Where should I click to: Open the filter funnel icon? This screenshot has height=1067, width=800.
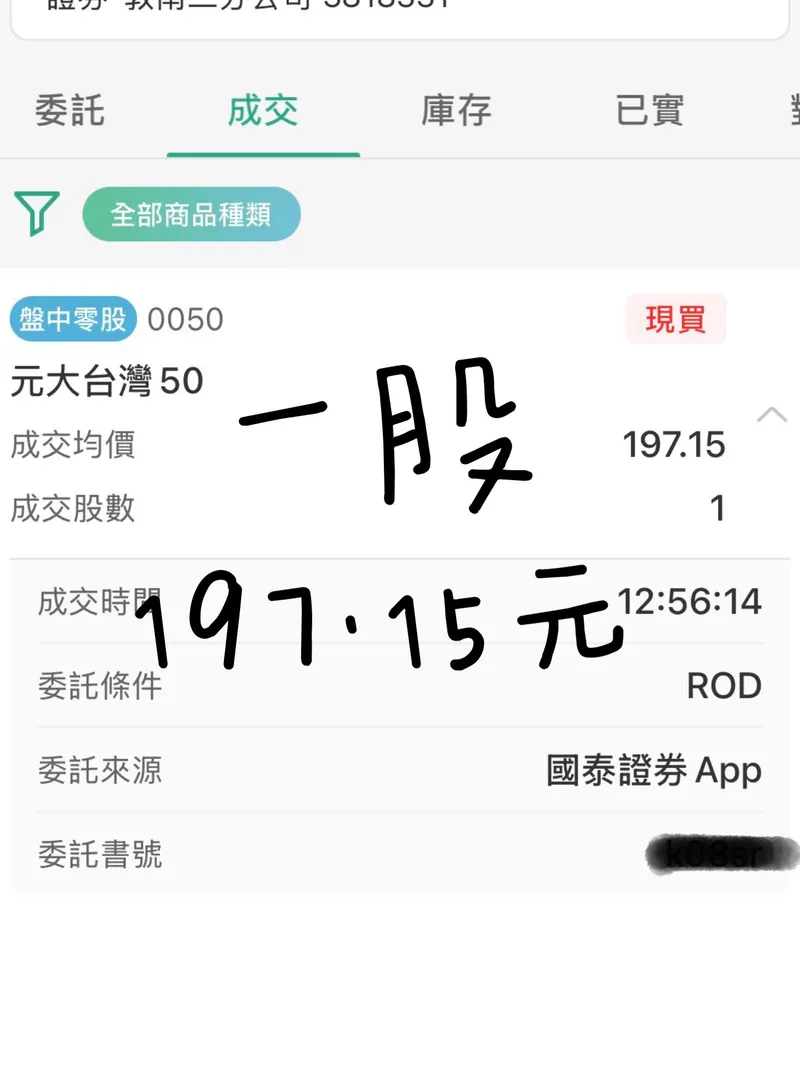(x=37, y=213)
